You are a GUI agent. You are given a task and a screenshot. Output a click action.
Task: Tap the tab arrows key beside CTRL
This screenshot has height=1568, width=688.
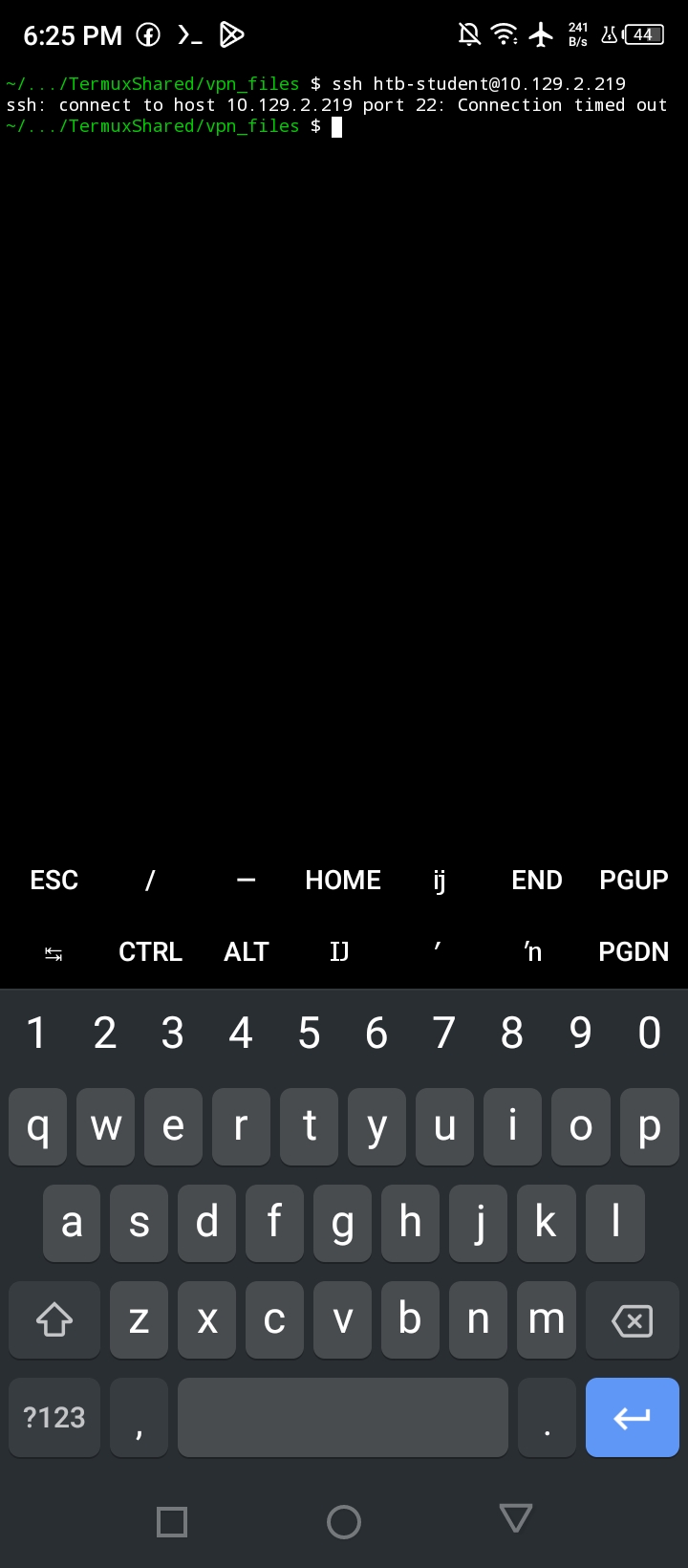54,953
